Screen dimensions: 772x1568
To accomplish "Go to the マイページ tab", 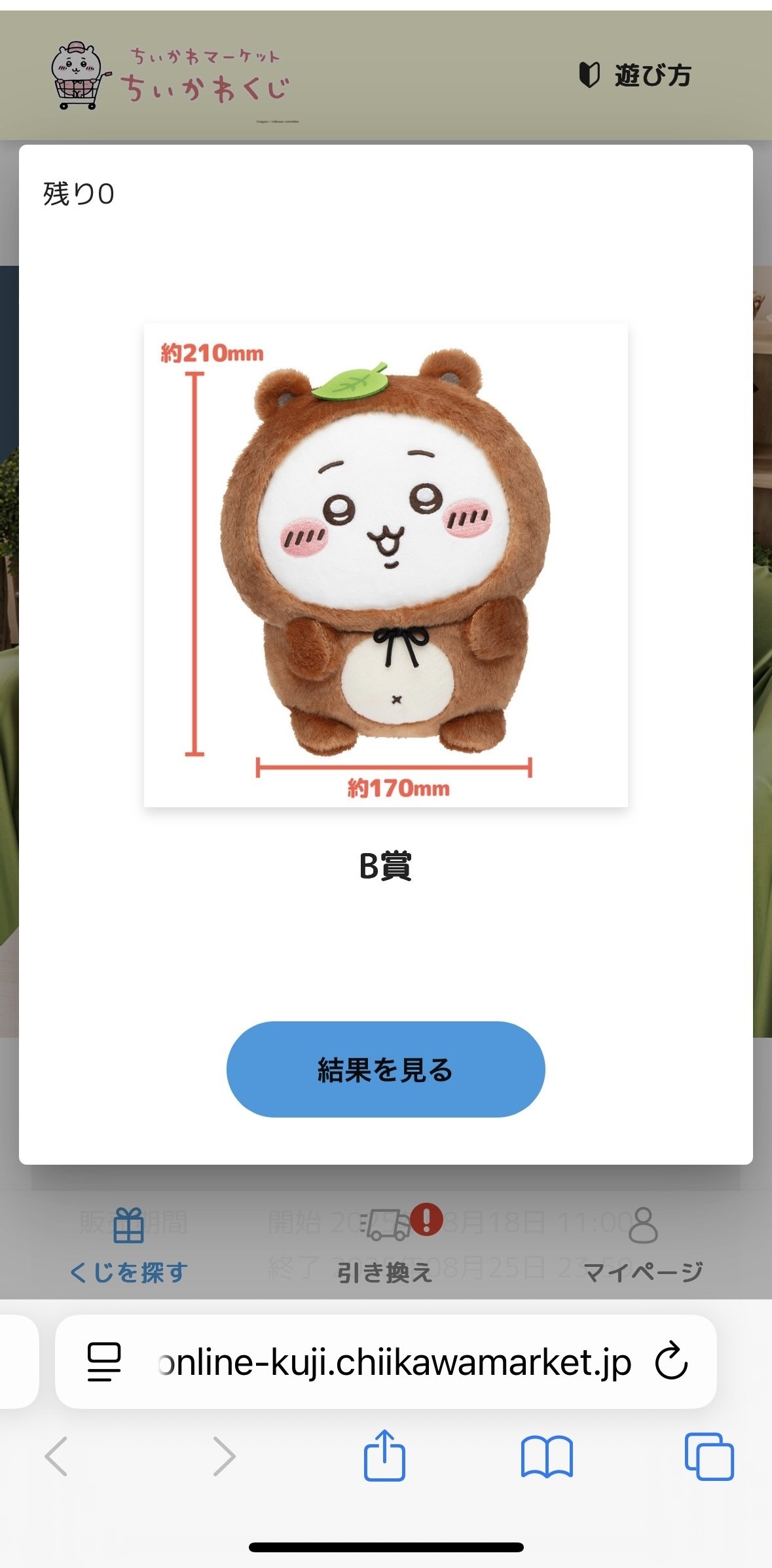I will 643,1245.
